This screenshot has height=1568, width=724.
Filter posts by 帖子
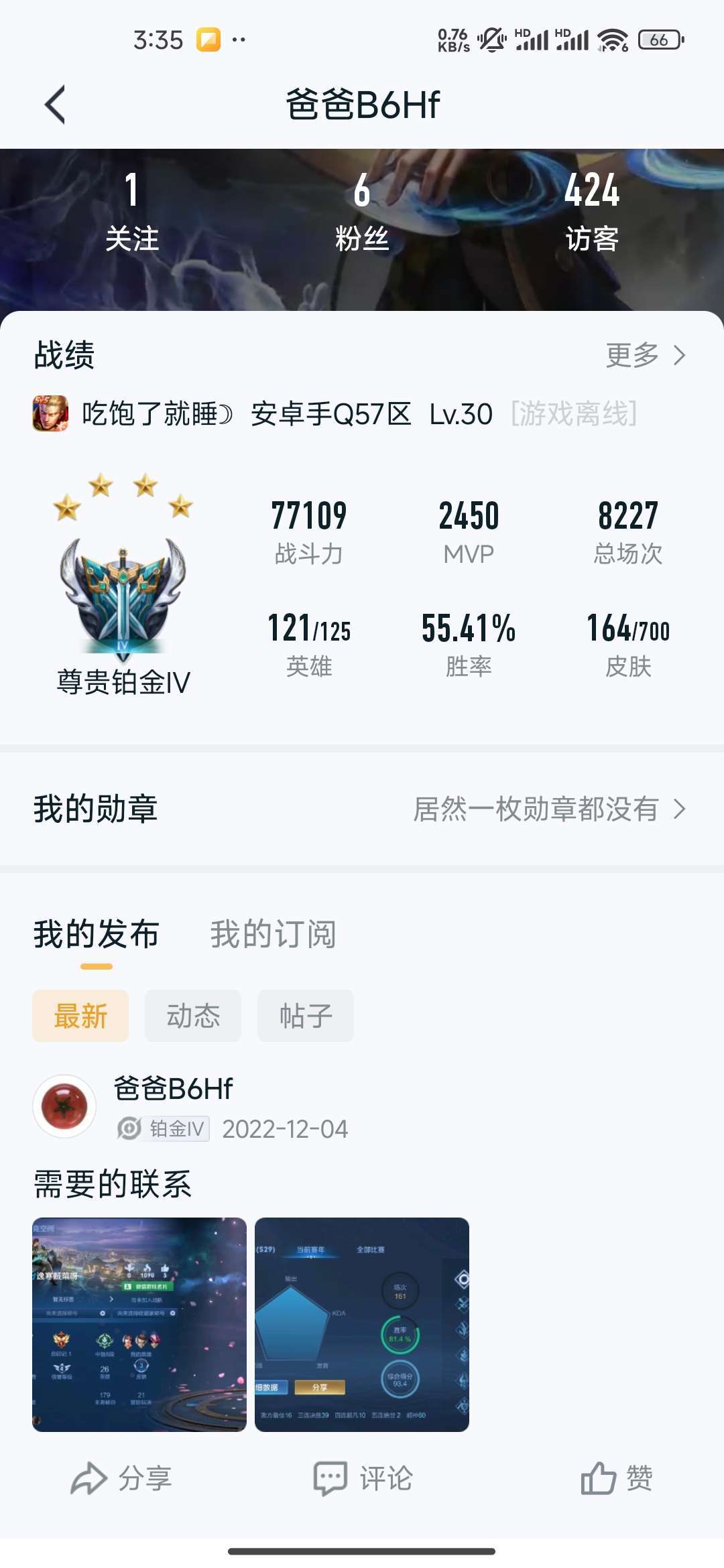306,1016
